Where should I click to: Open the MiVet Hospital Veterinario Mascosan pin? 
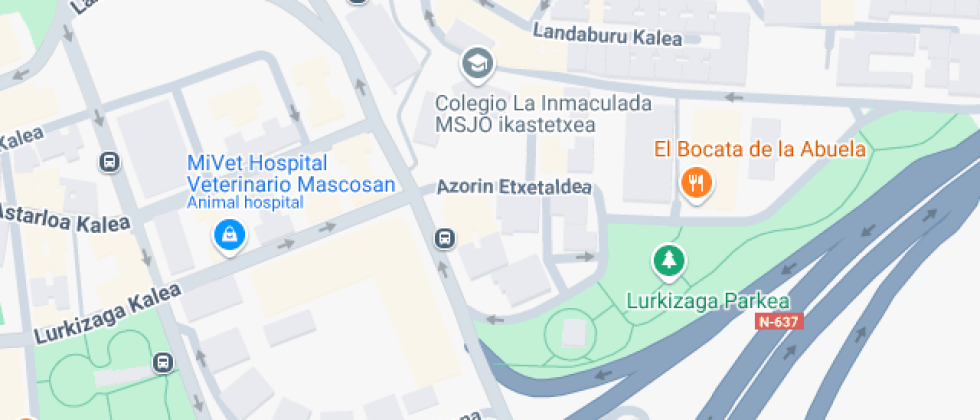pos(230,237)
